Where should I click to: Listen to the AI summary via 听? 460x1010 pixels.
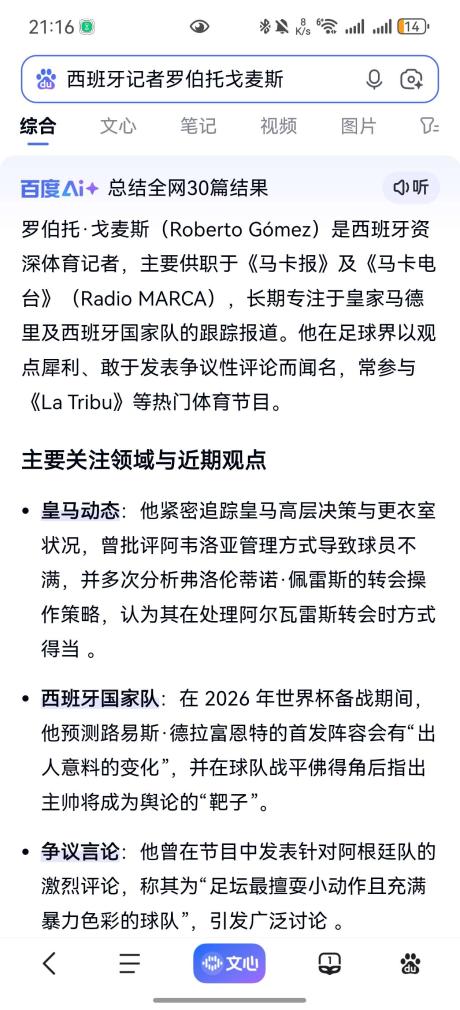[411, 187]
